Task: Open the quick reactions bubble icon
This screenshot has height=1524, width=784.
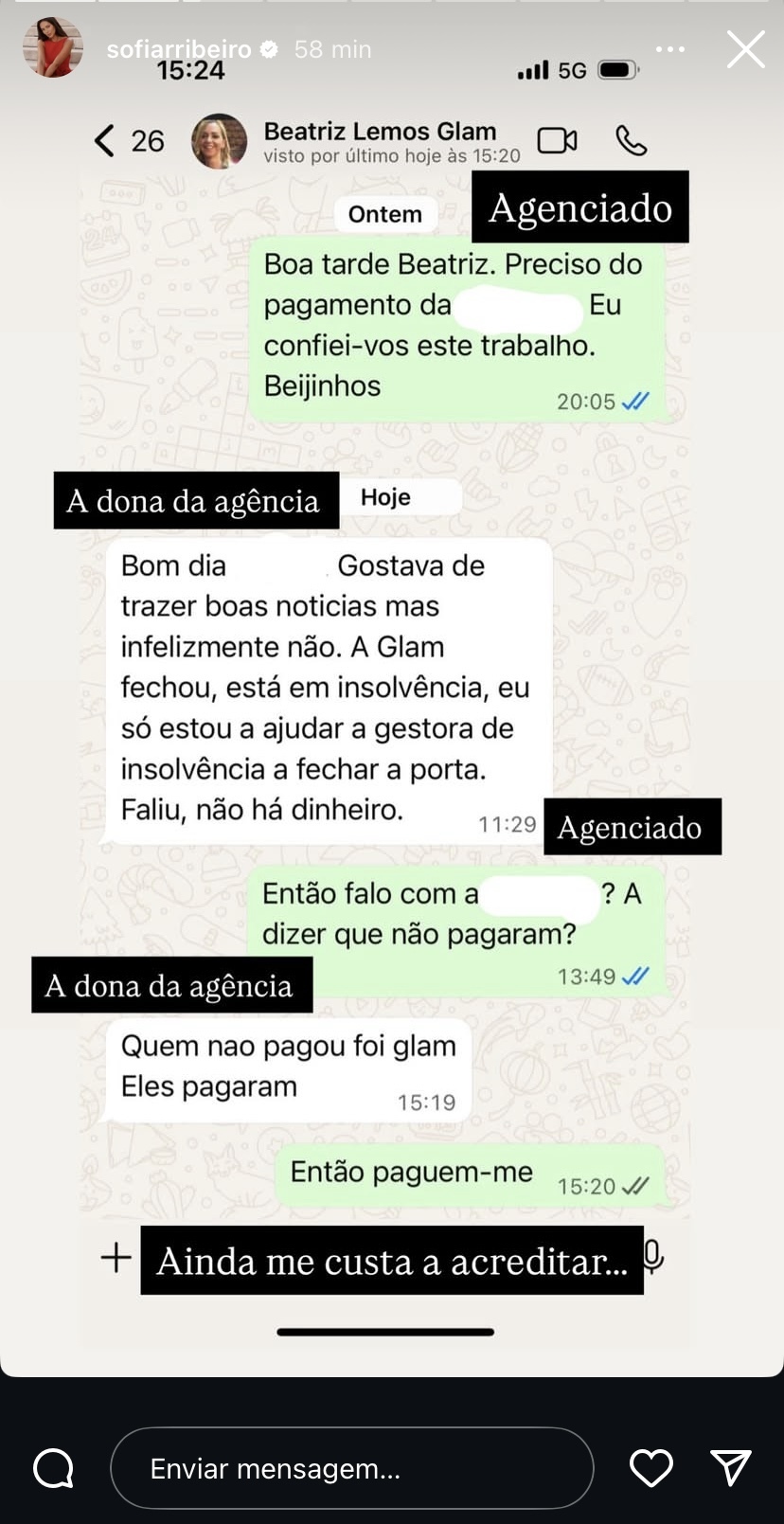Action: 53,1468
